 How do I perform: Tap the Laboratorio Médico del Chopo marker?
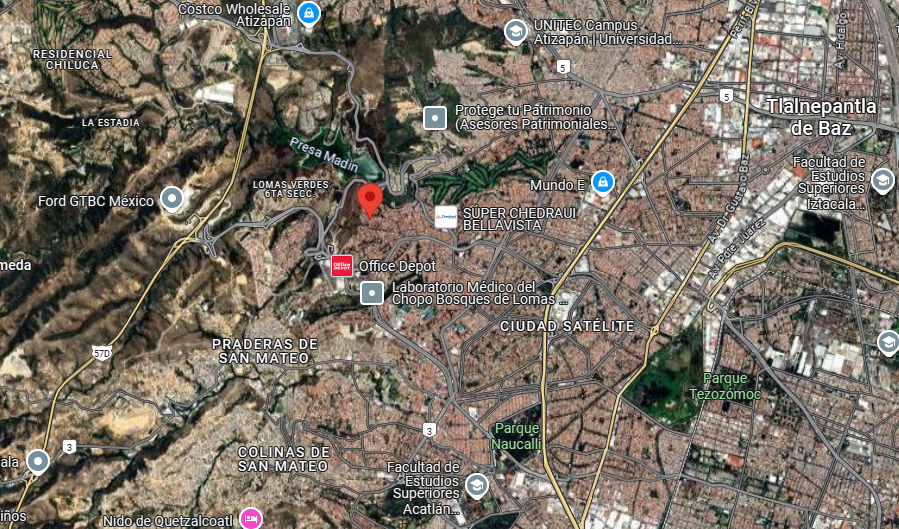tap(372, 293)
